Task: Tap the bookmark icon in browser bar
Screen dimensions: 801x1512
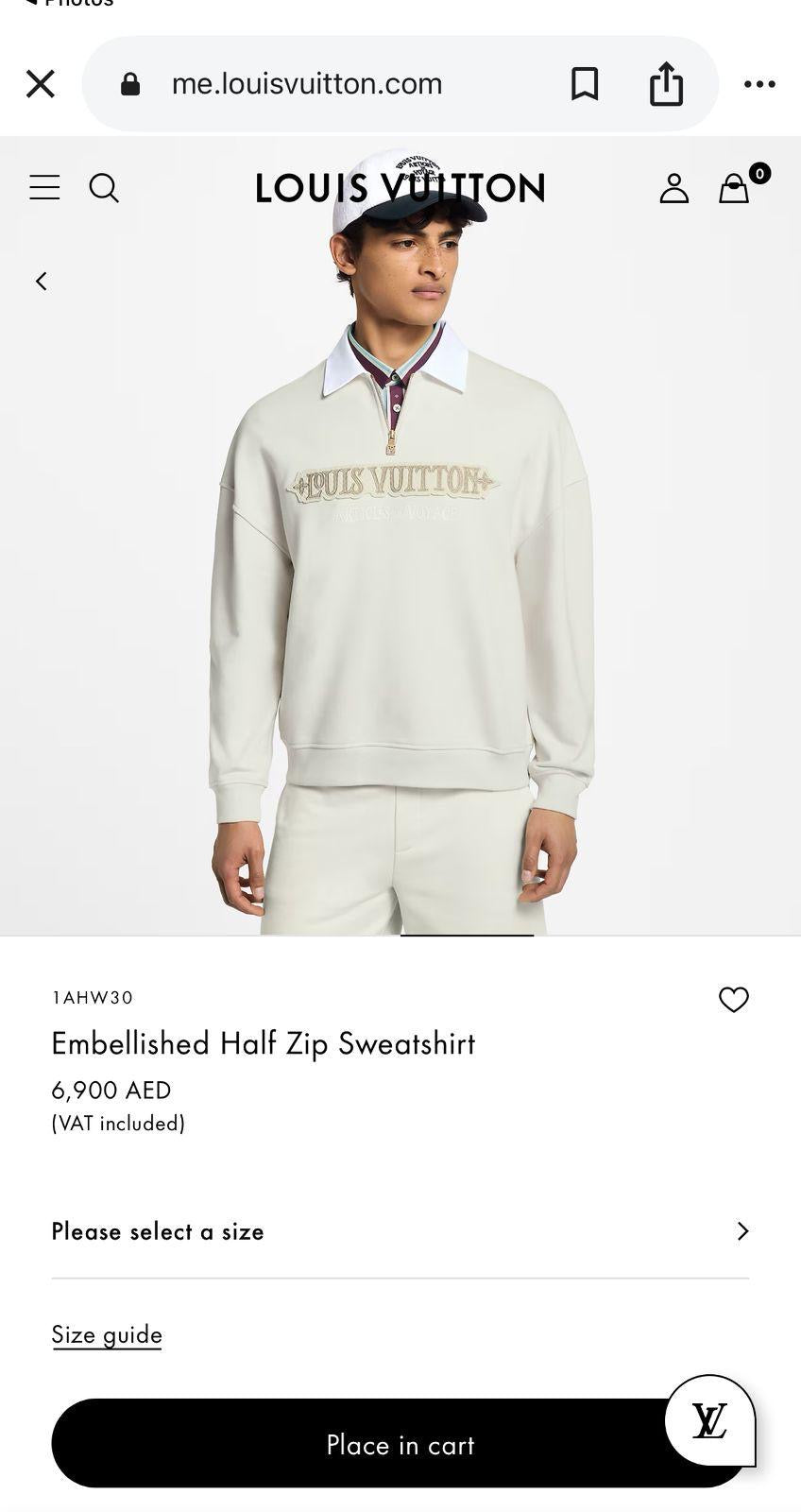Action: coord(586,83)
